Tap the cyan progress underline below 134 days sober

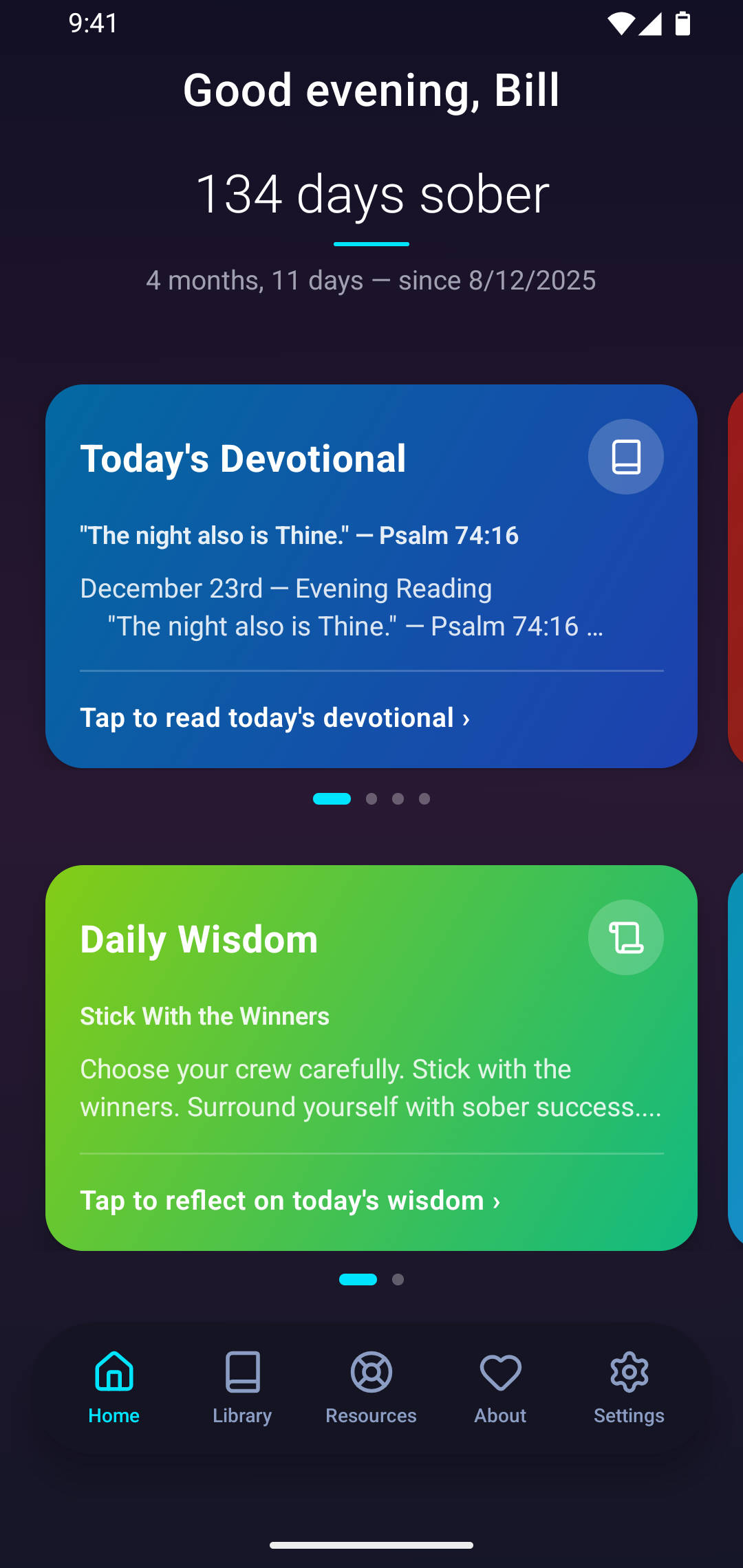pos(371,242)
